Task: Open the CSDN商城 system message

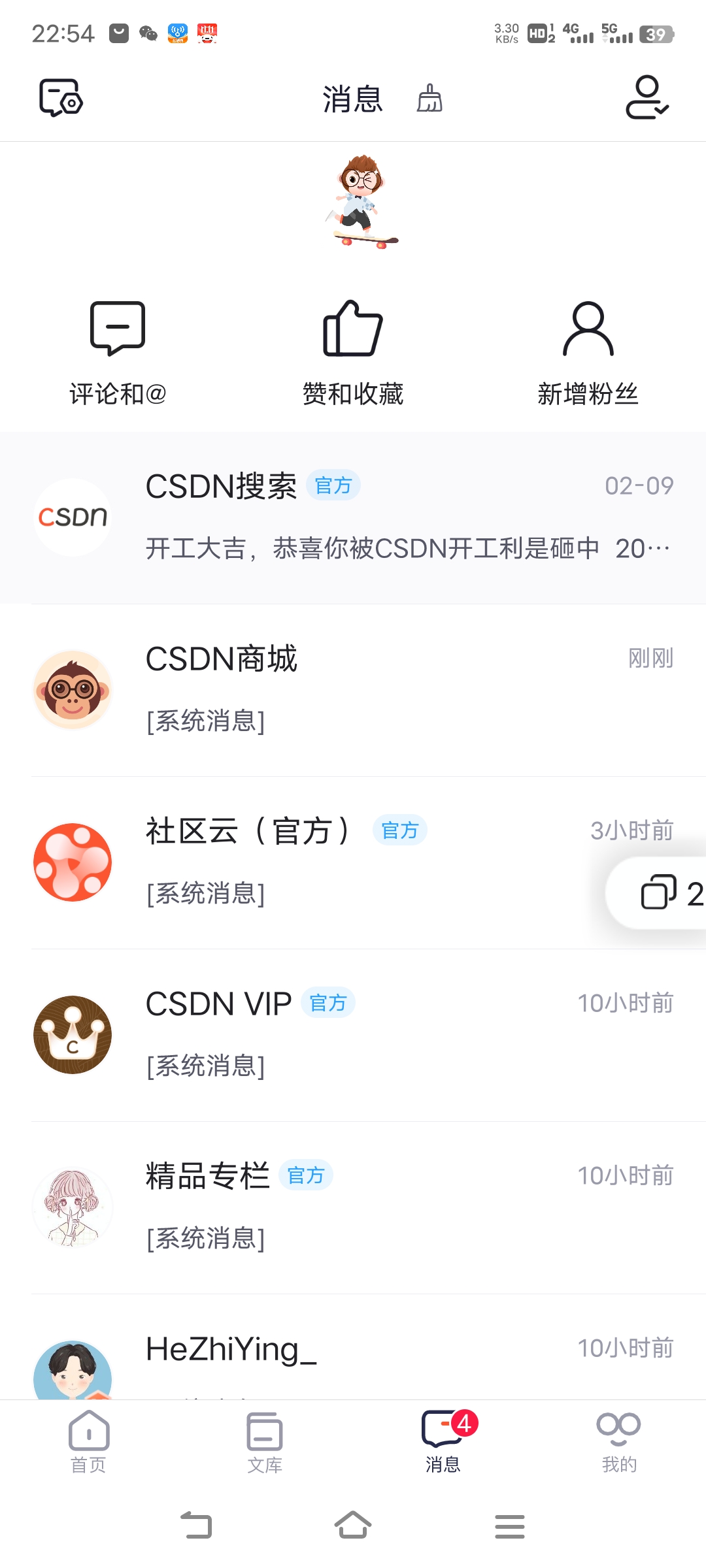Action: click(x=353, y=690)
